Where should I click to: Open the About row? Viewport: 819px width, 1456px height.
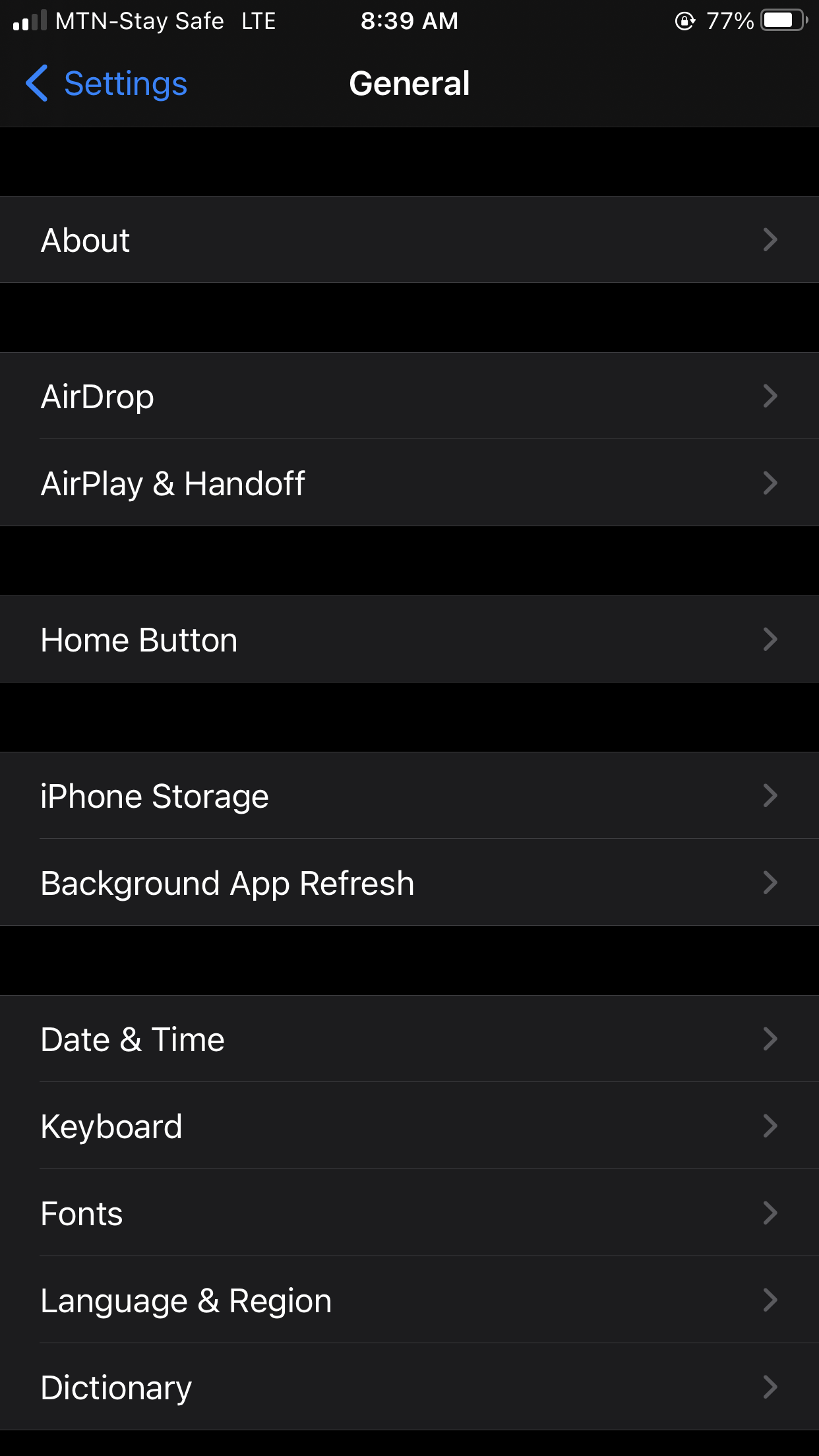(x=409, y=240)
